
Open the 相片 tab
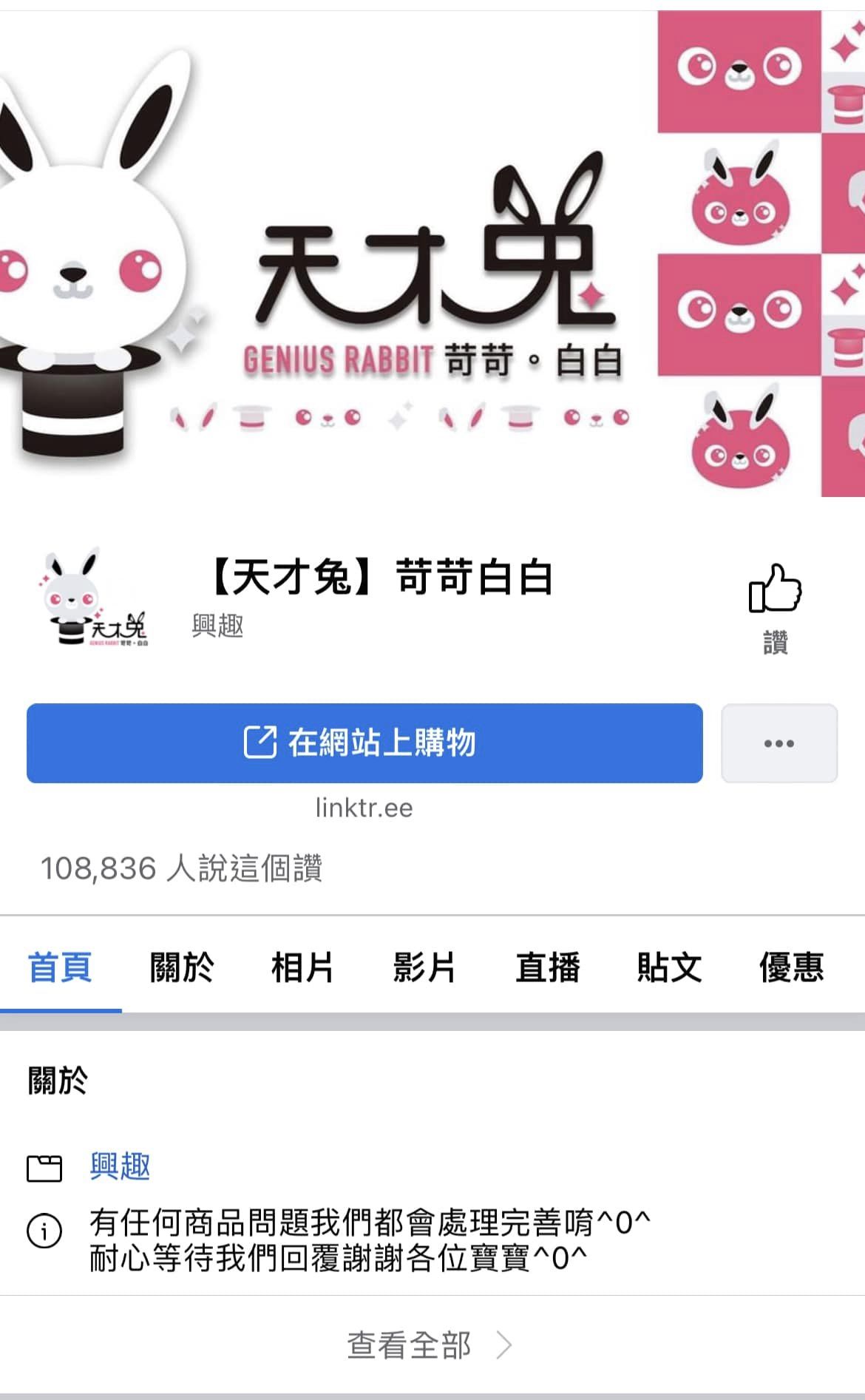click(302, 967)
